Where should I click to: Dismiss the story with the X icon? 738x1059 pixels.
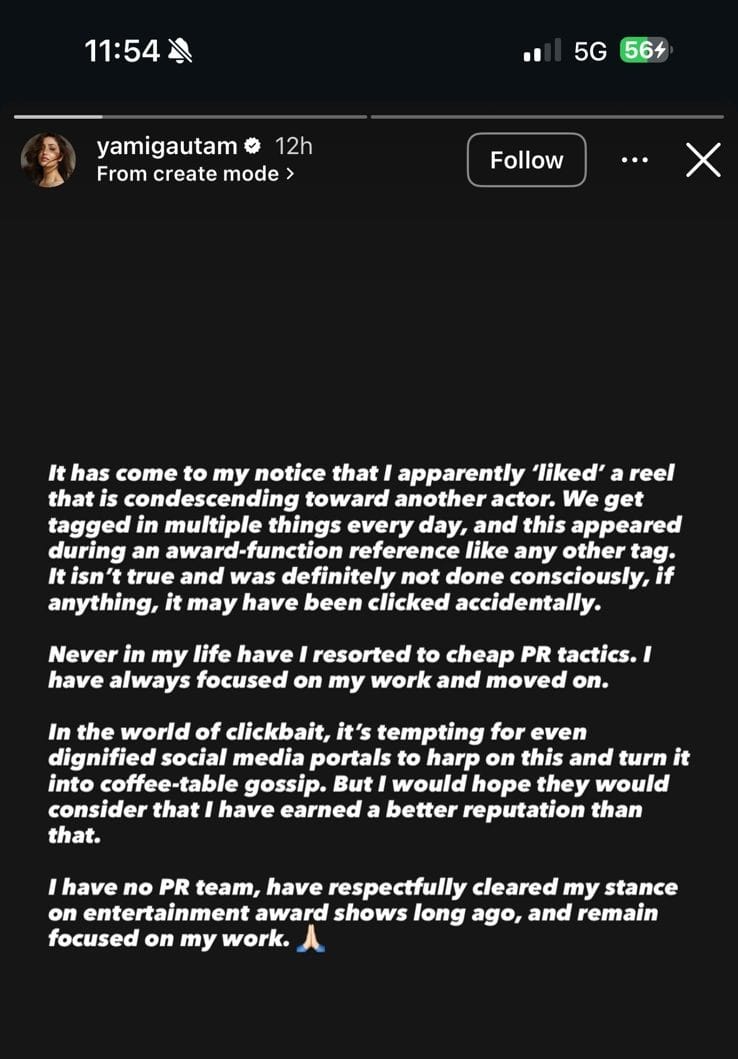(x=703, y=159)
